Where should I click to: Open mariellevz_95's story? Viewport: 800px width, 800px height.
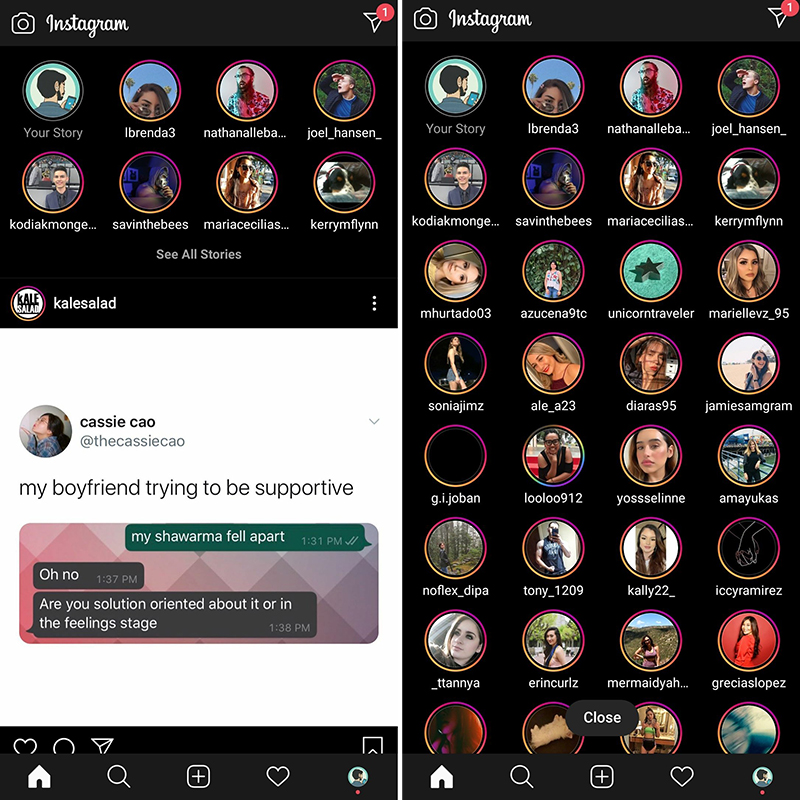point(749,272)
